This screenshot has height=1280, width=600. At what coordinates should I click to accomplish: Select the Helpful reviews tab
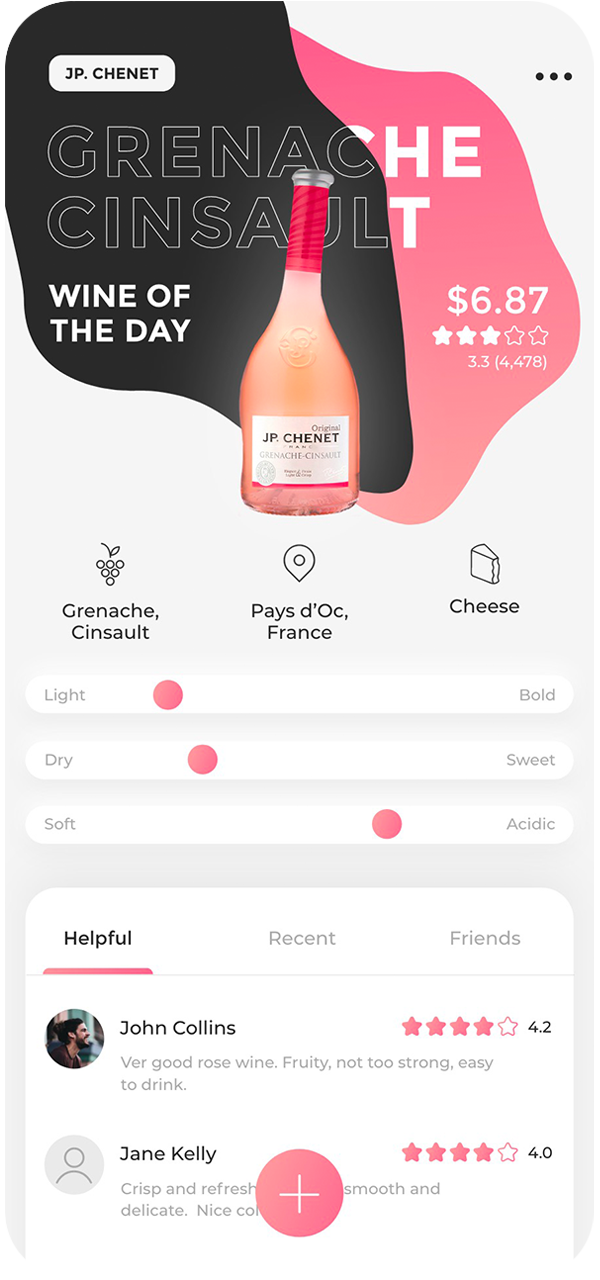(98, 938)
